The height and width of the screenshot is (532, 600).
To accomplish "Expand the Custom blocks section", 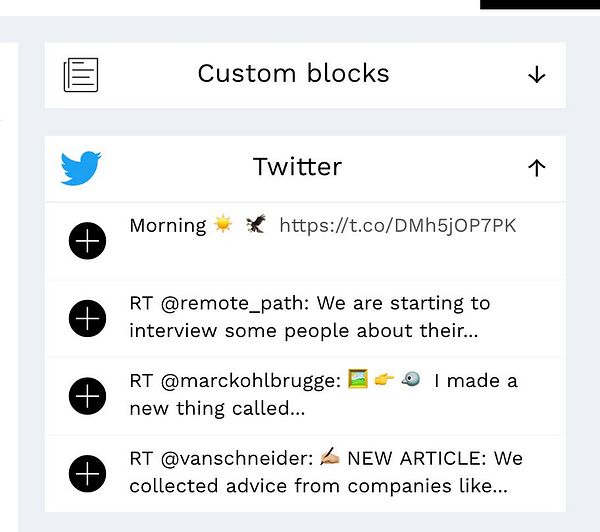I will (536, 75).
